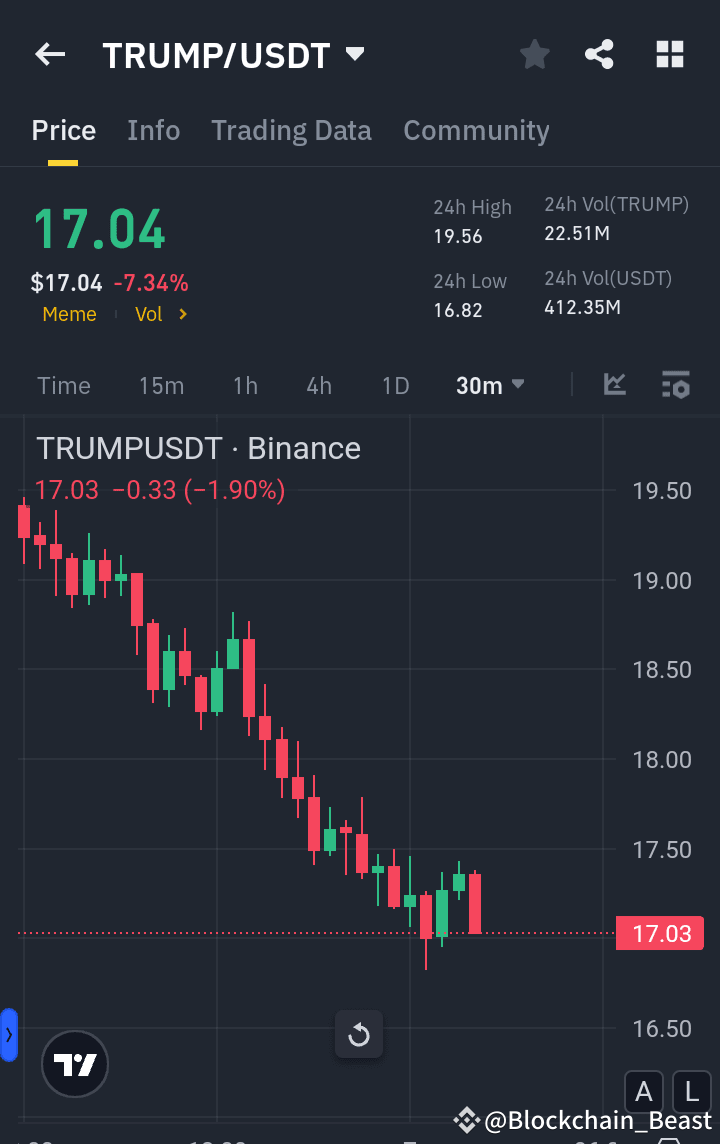Click the back arrow to exit chart

click(49, 54)
